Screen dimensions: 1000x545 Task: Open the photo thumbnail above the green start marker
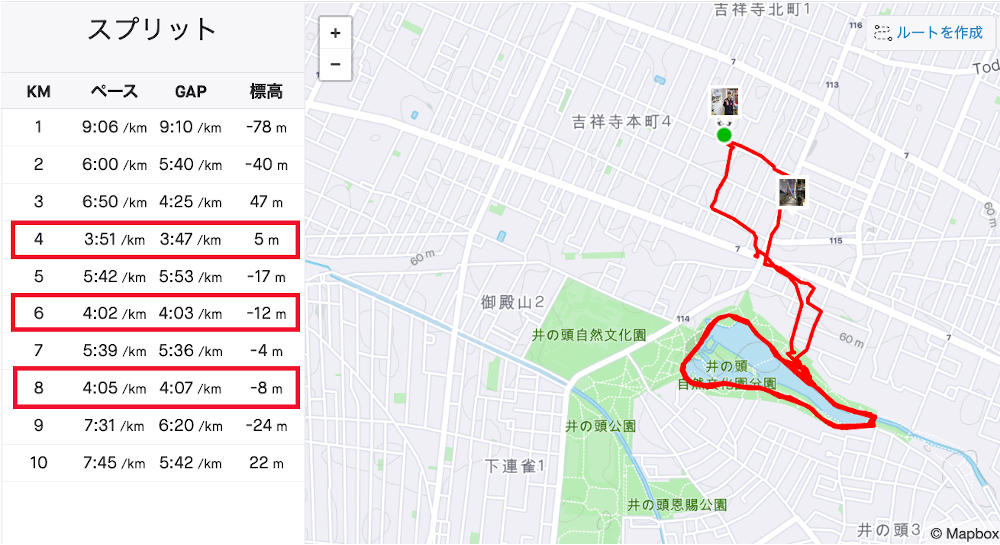(x=724, y=102)
